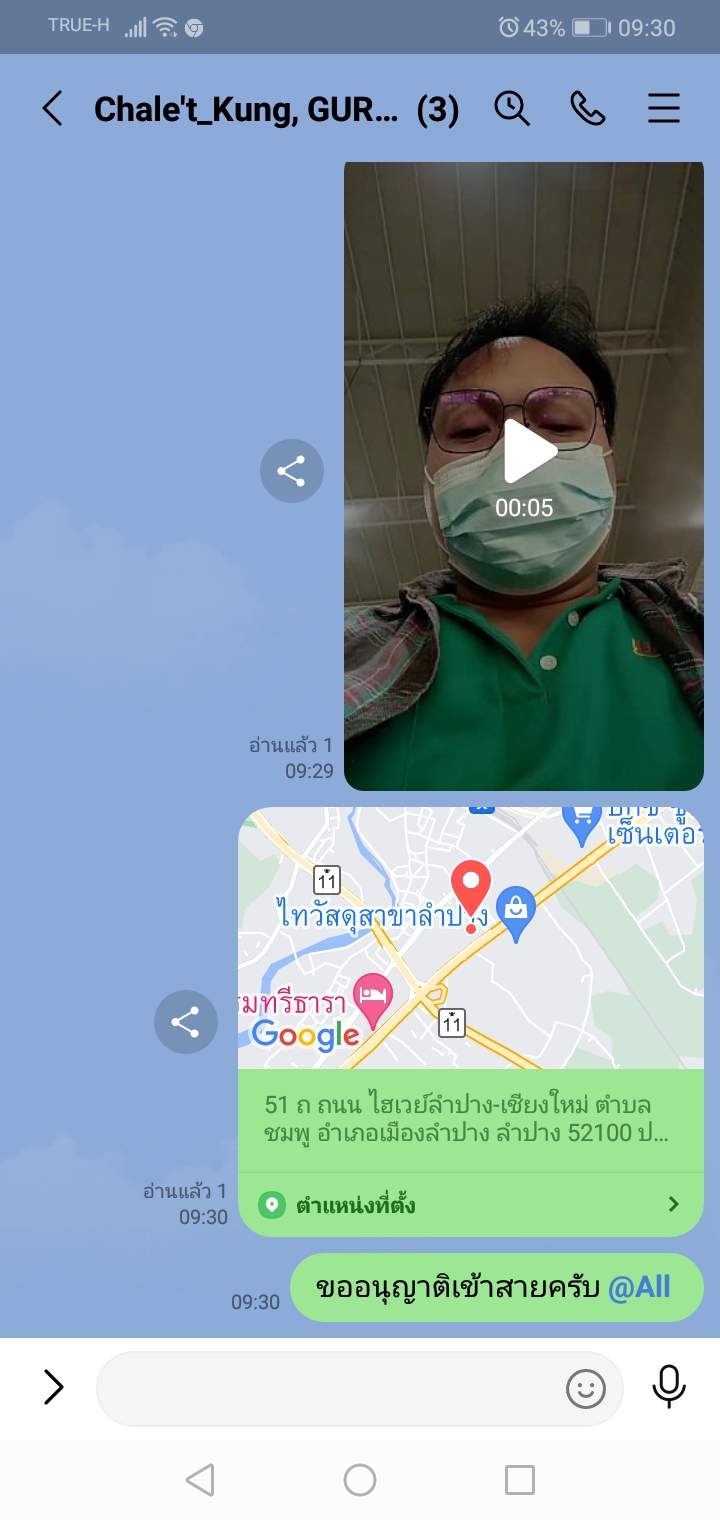Open ตำแหน่งที่ตั้ง location details

[470, 1204]
